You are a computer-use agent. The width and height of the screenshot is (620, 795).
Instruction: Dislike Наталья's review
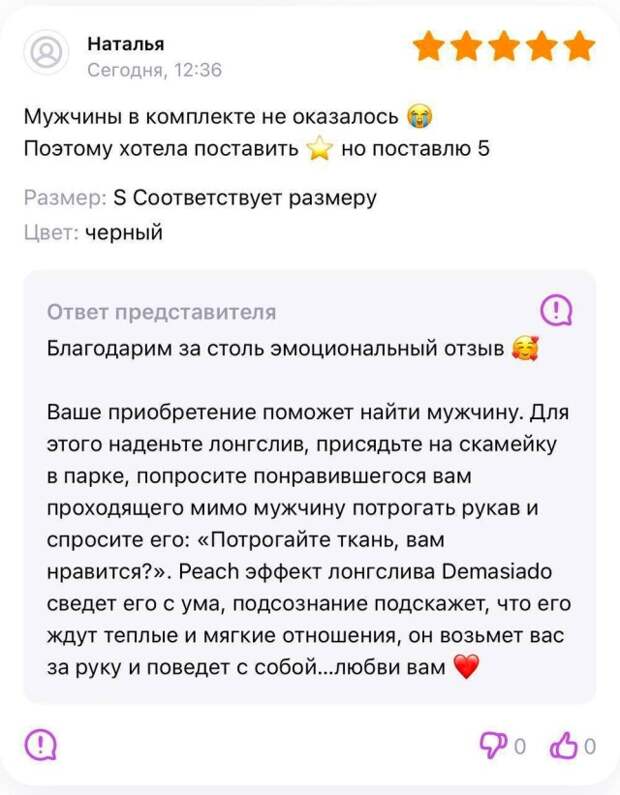495,744
